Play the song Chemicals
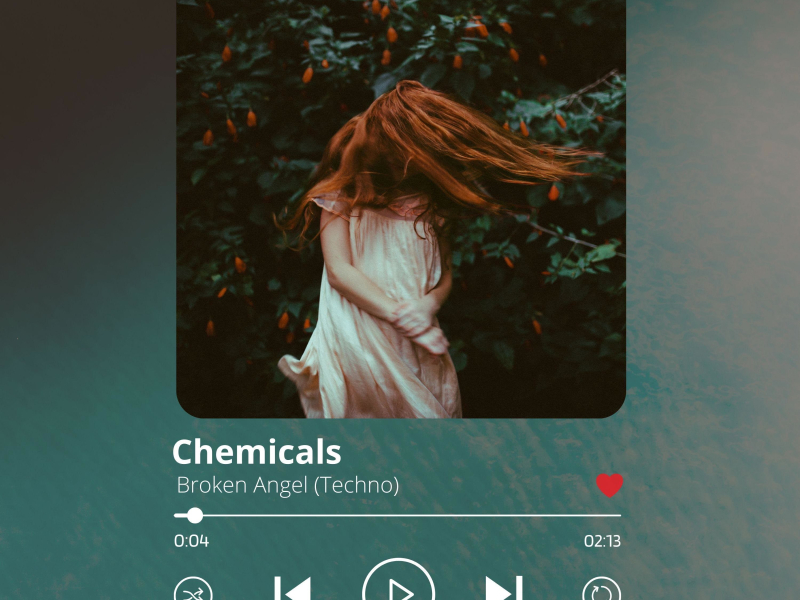The height and width of the screenshot is (600, 800). coord(398,588)
